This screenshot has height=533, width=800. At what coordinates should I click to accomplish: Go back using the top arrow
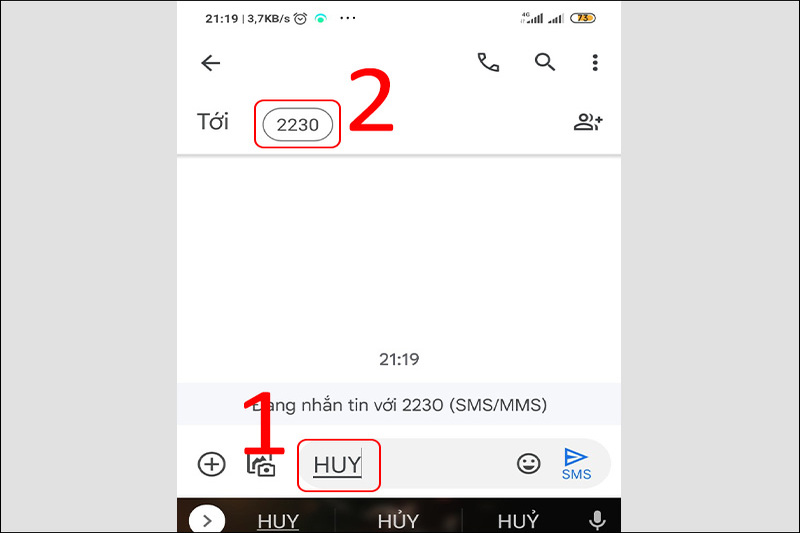[x=210, y=63]
